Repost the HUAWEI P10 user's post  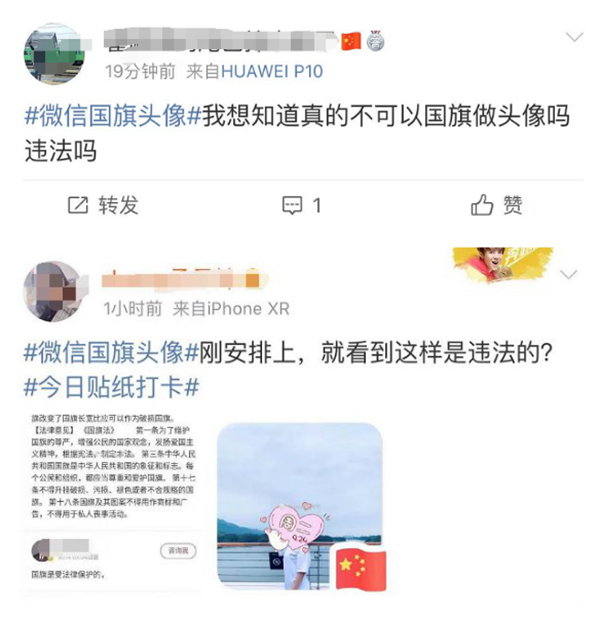point(102,206)
